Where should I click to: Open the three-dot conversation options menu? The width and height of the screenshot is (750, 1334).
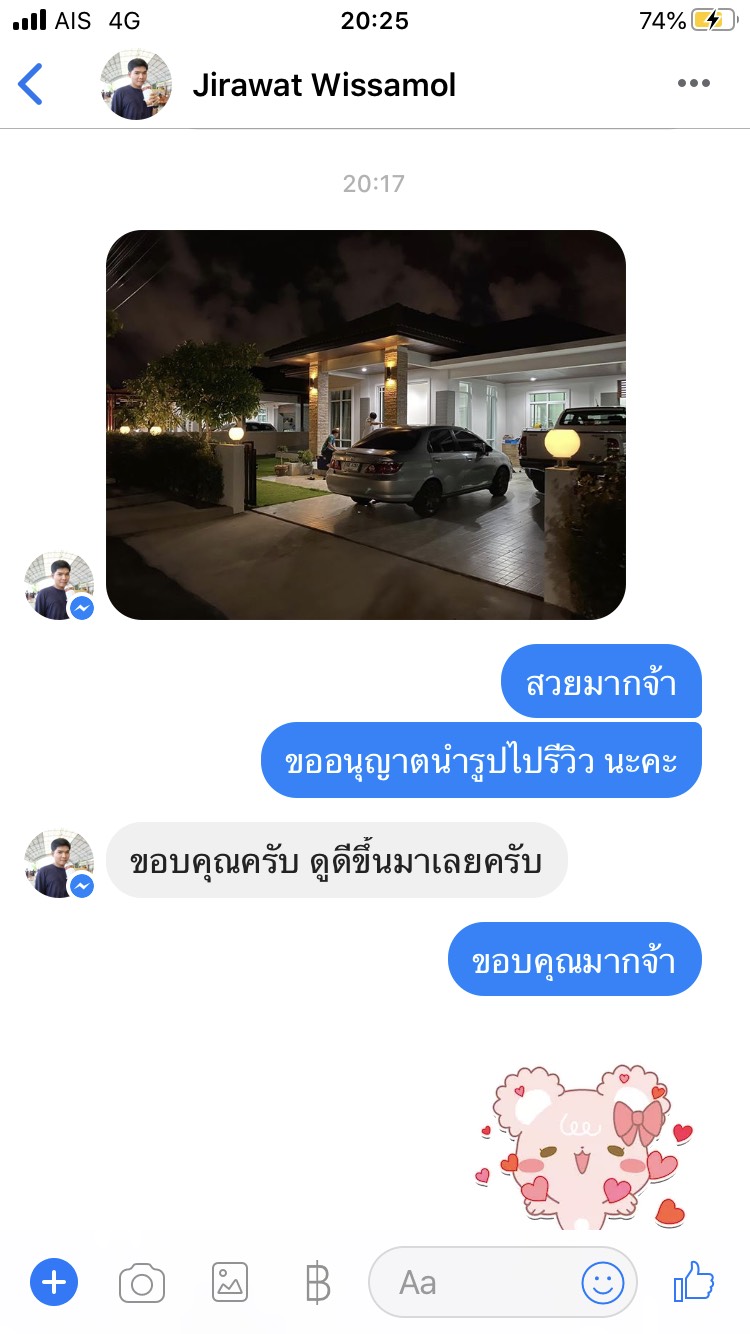(693, 84)
